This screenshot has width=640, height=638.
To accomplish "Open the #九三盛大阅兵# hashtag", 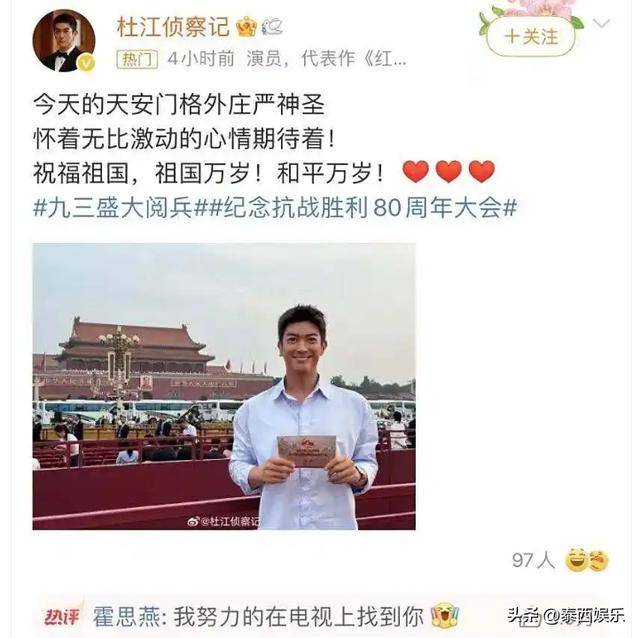I will tap(114, 210).
